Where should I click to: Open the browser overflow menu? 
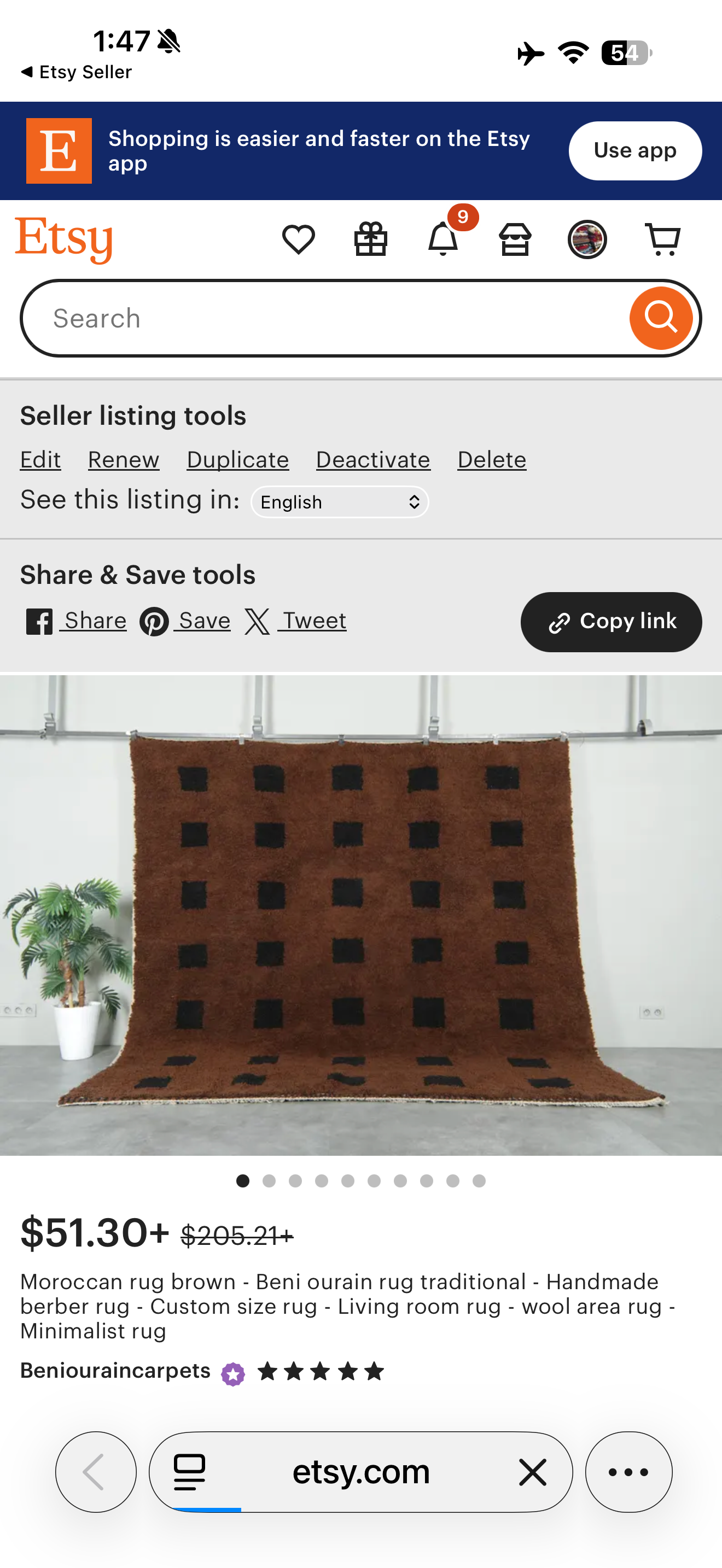628,1472
